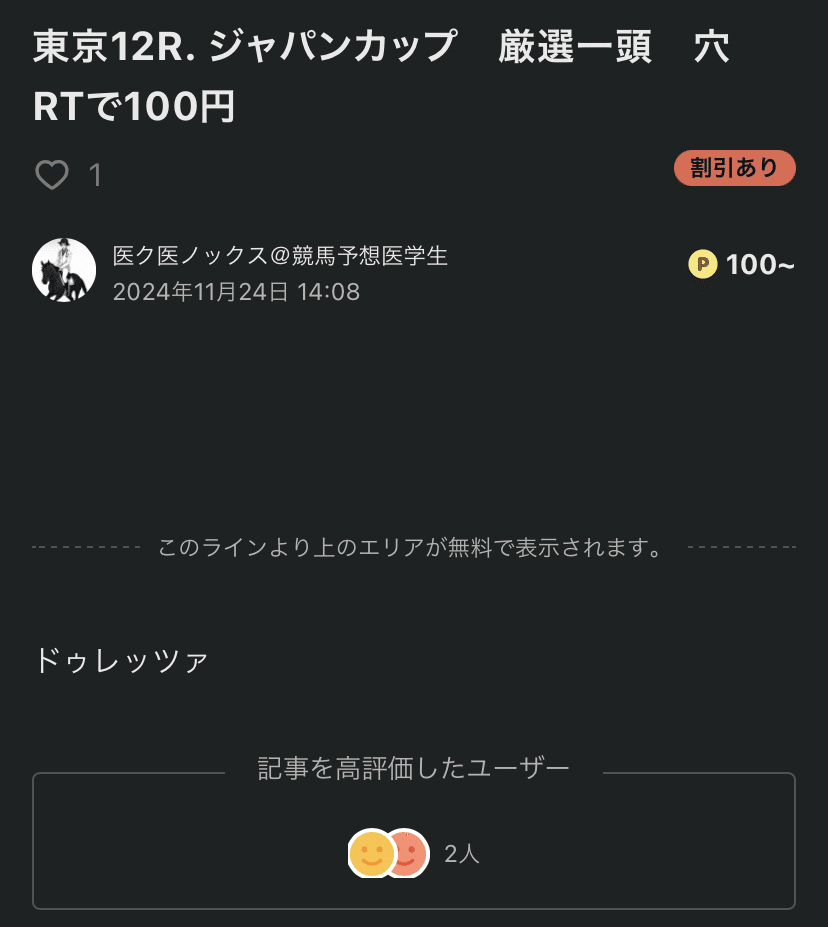The height and width of the screenshot is (927, 828).
Task: Click the red smiley face user avatar
Action: tap(410, 854)
